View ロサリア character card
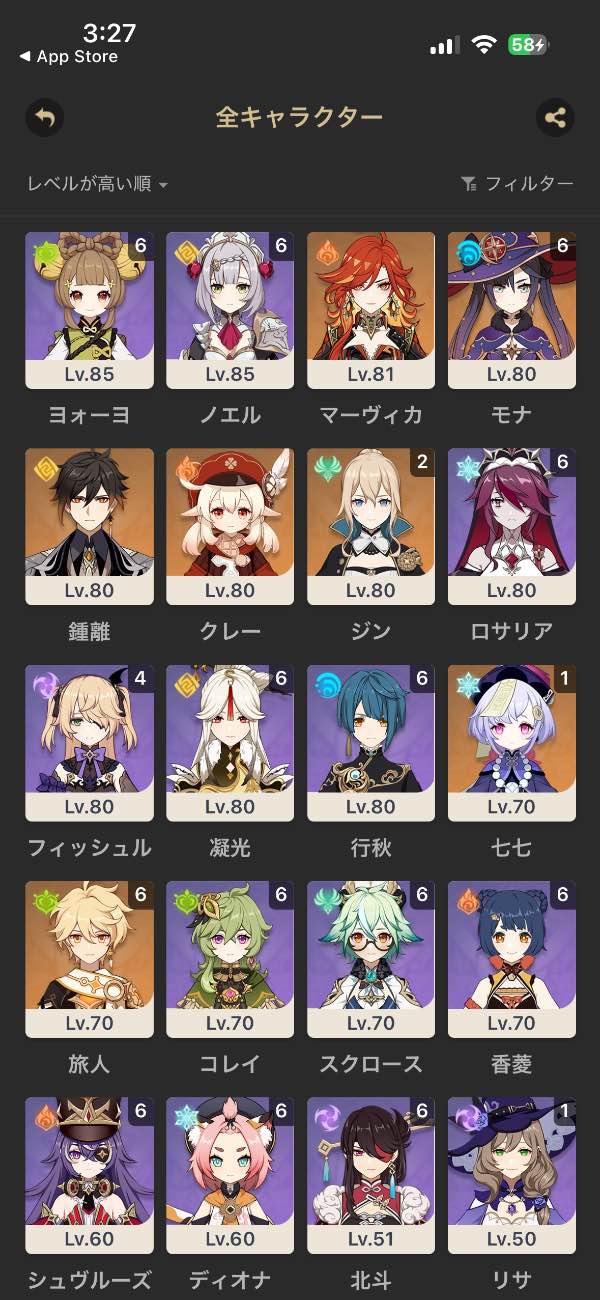Image resolution: width=600 pixels, height=1300 pixels. (x=512, y=526)
